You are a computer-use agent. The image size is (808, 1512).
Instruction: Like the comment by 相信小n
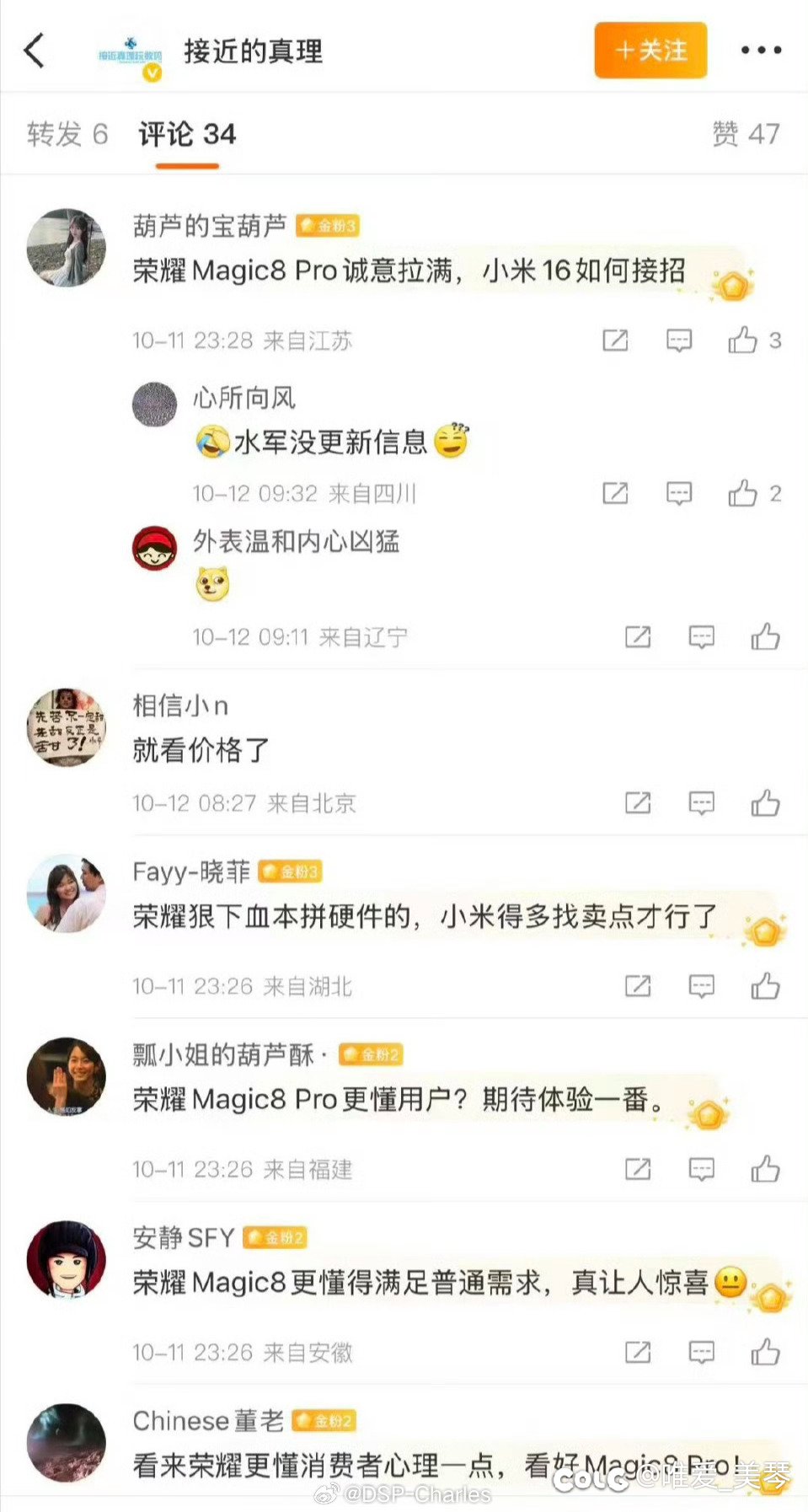coord(765,803)
